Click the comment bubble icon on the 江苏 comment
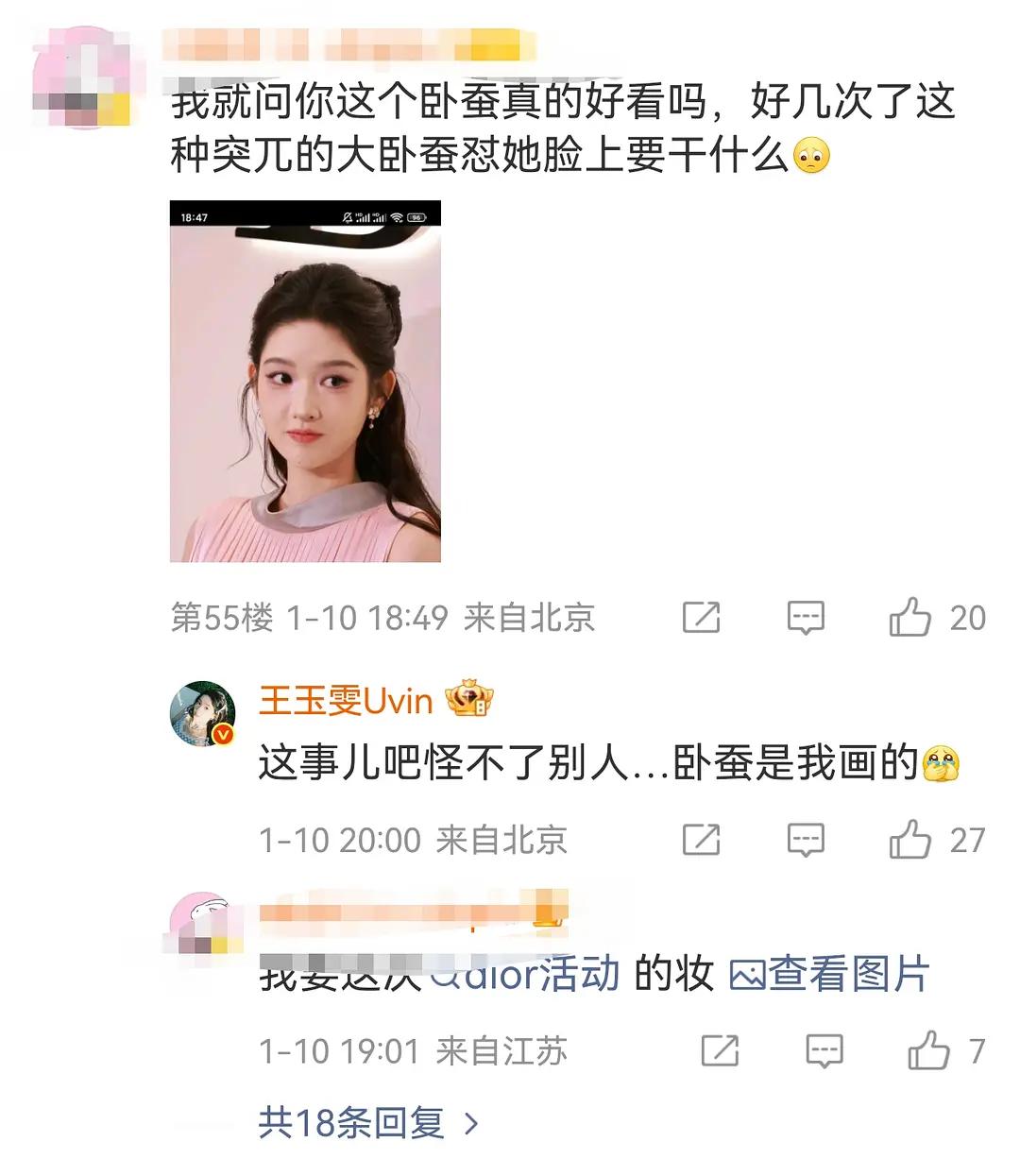This screenshot has height=1176, width=1020. click(x=824, y=1048)
